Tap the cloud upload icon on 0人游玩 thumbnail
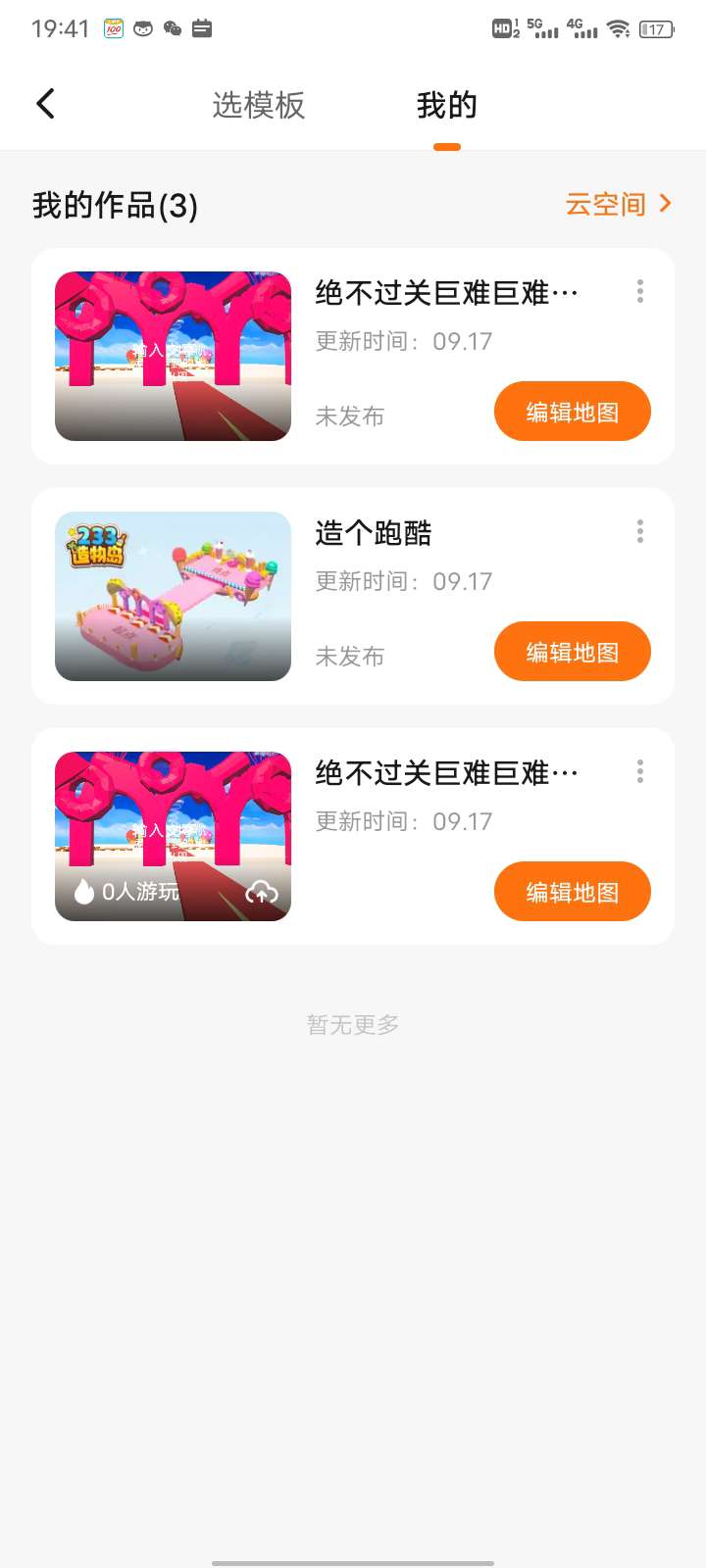 [x=261, y=892]
